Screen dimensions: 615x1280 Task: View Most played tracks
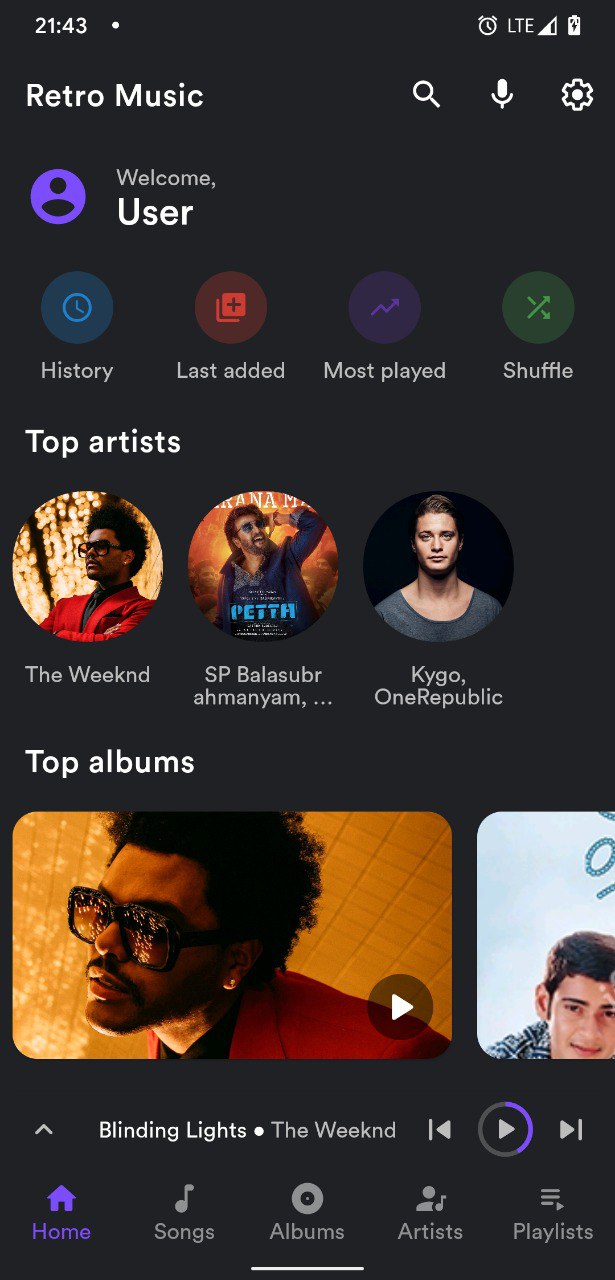384,308
